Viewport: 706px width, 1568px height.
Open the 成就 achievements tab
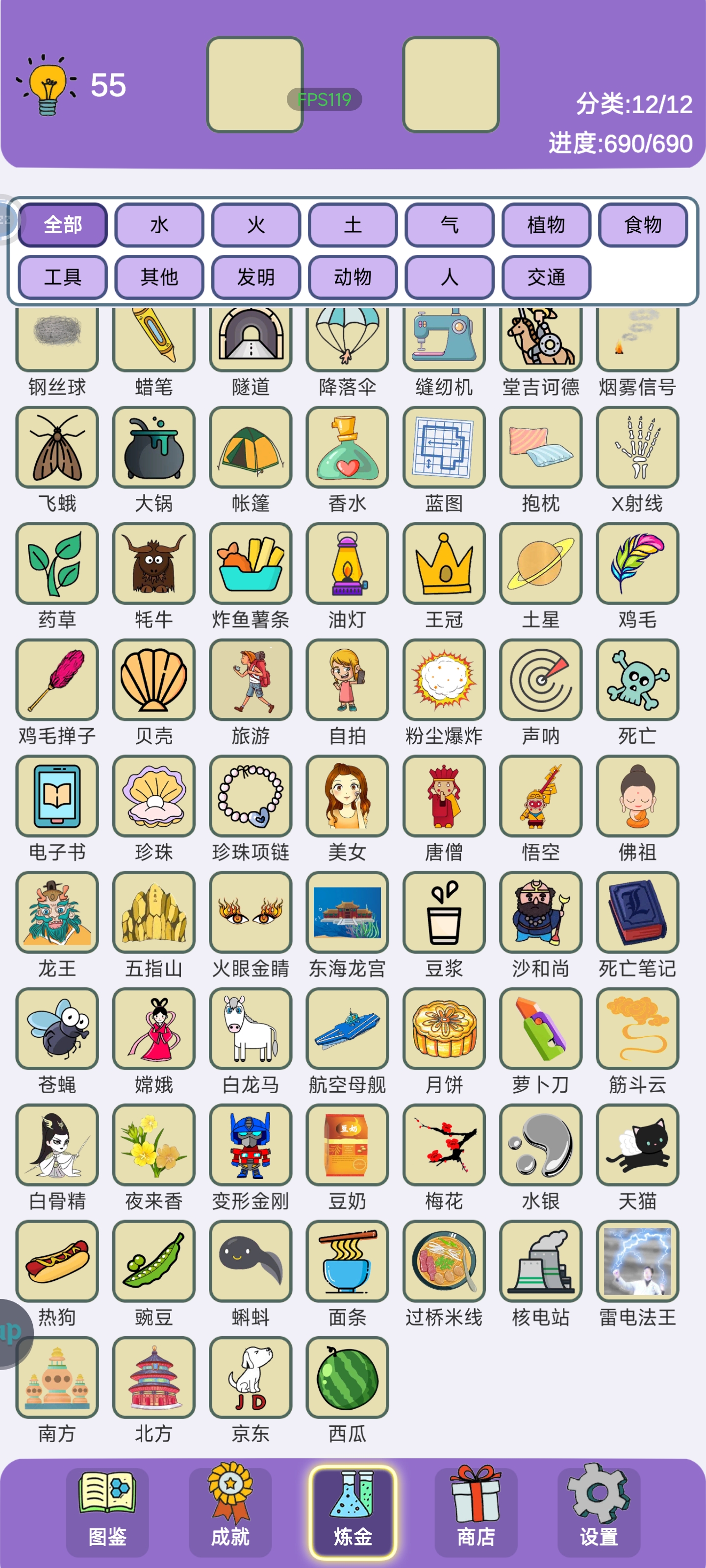click(x=230, y=1511)
